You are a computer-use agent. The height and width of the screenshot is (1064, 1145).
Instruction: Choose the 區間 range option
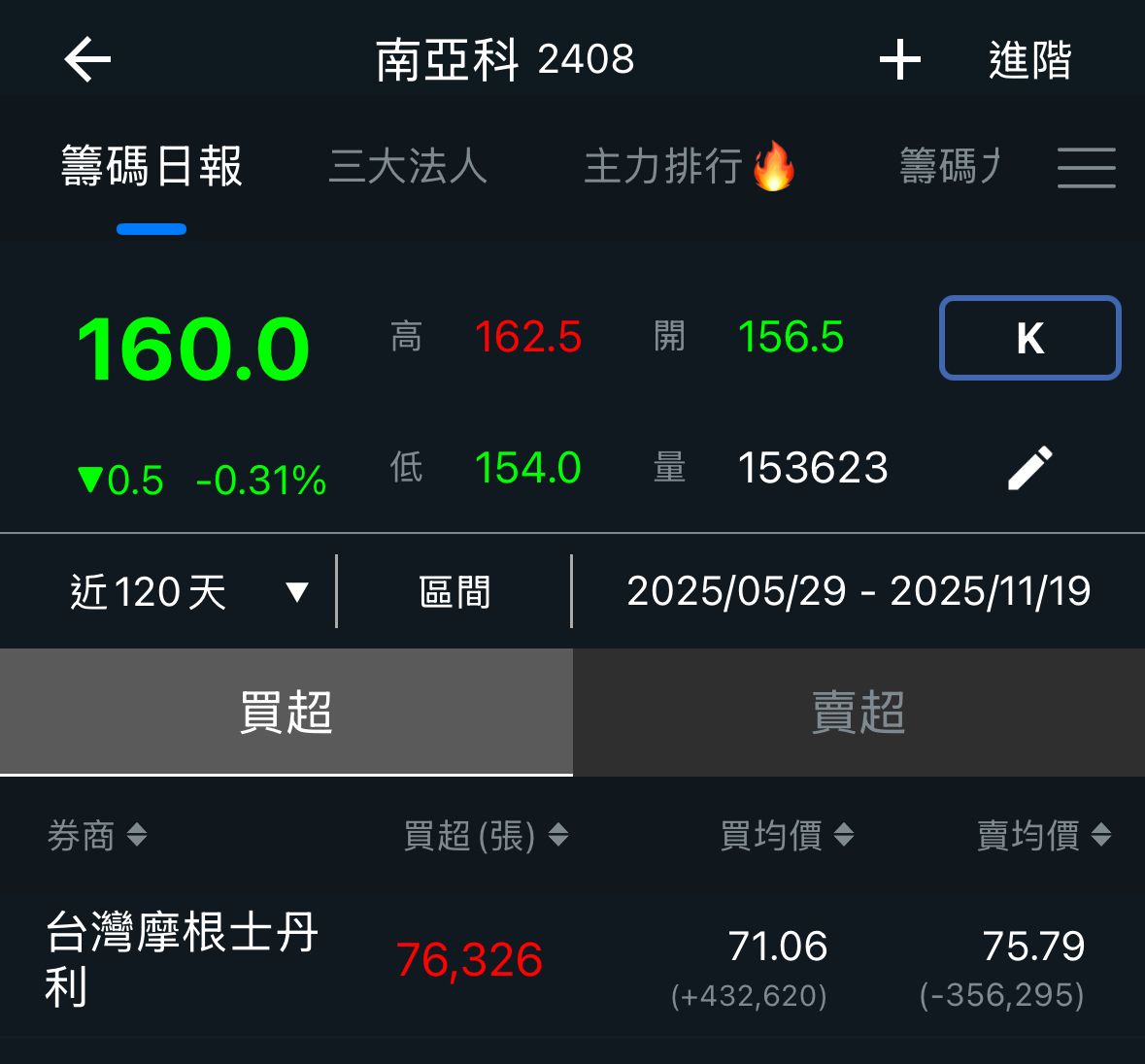pos(455,591)
